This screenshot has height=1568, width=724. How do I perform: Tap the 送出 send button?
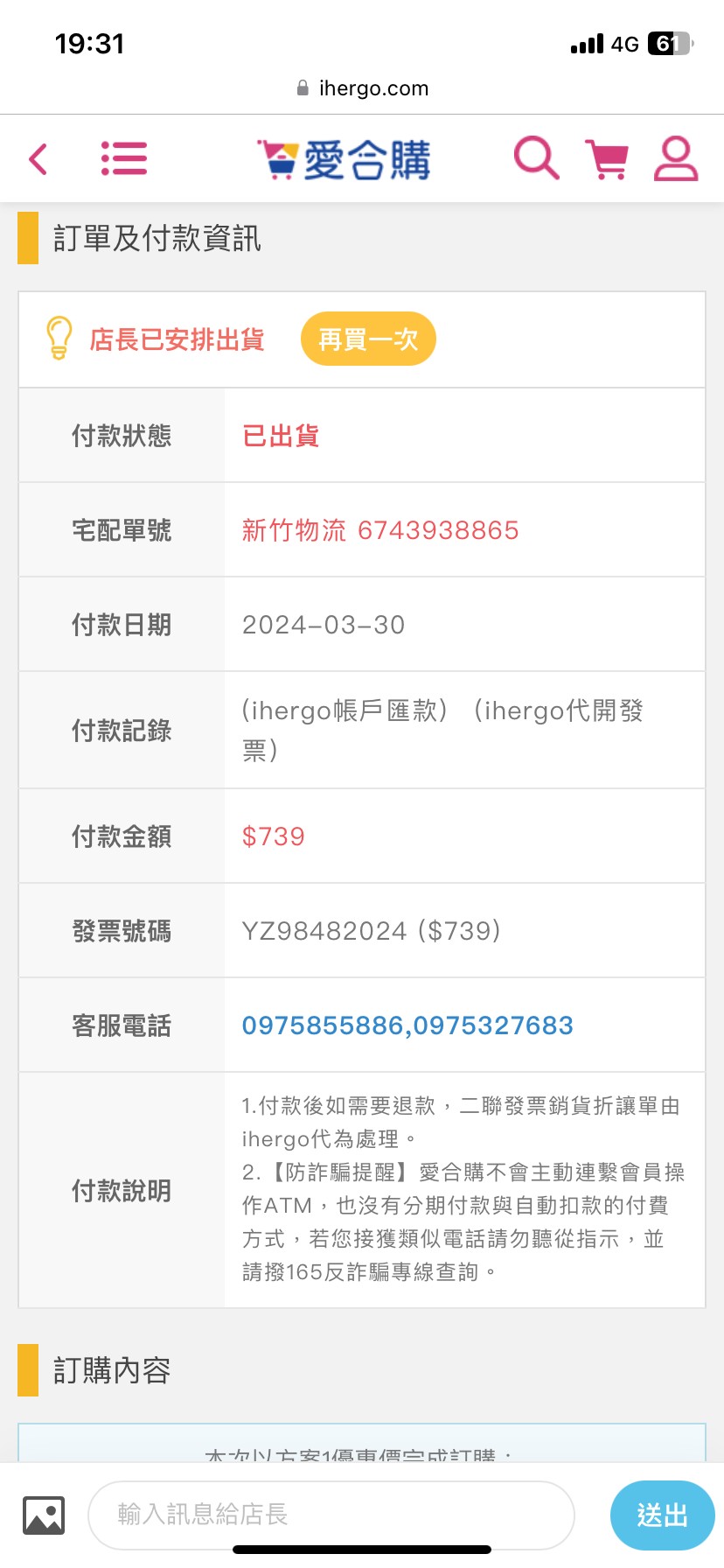pyautogui.click(x=662, y=1515)
